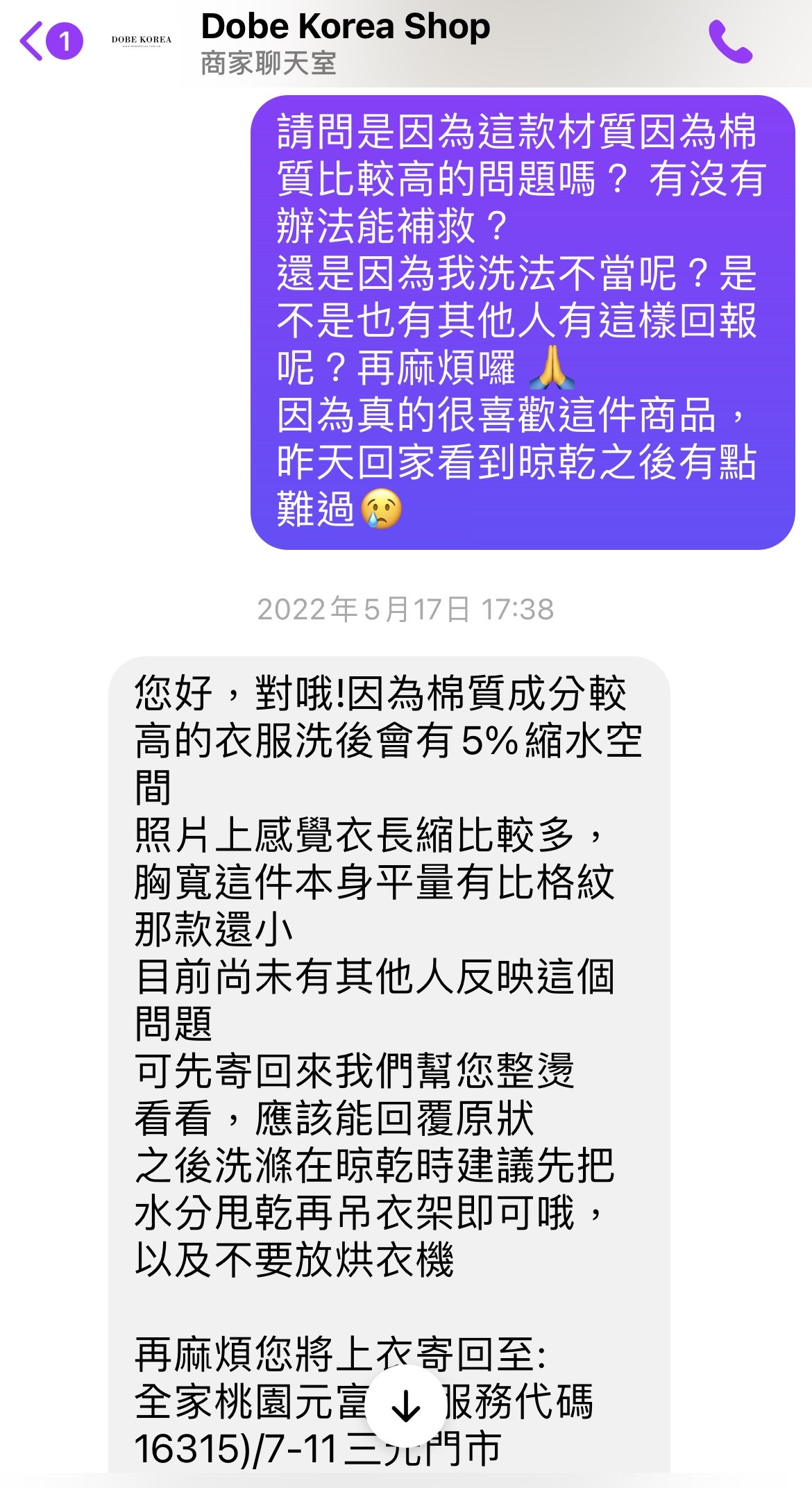812x1488 pixels.
Task: Open Dobe Korea Shop profile header
Action: click(x=345, y=43)
